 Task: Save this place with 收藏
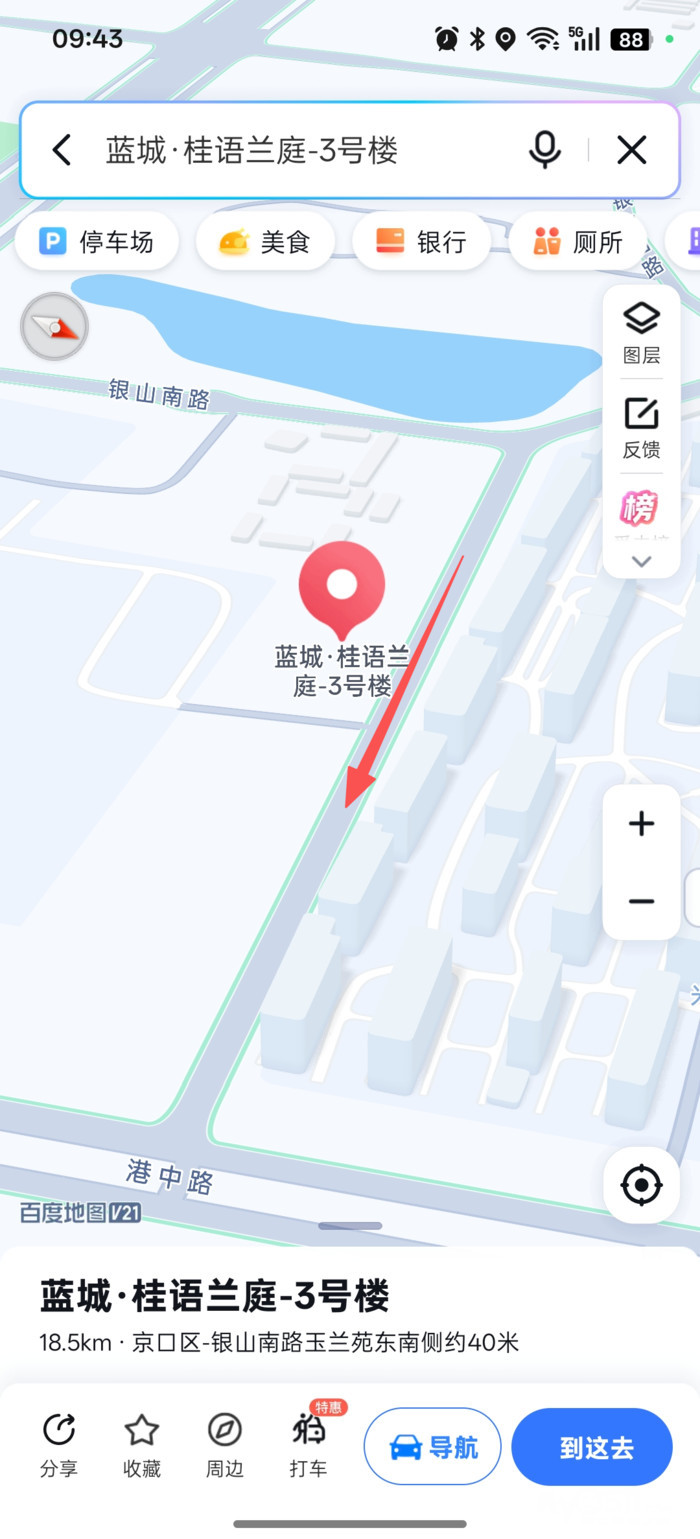tap(142, 1446)
